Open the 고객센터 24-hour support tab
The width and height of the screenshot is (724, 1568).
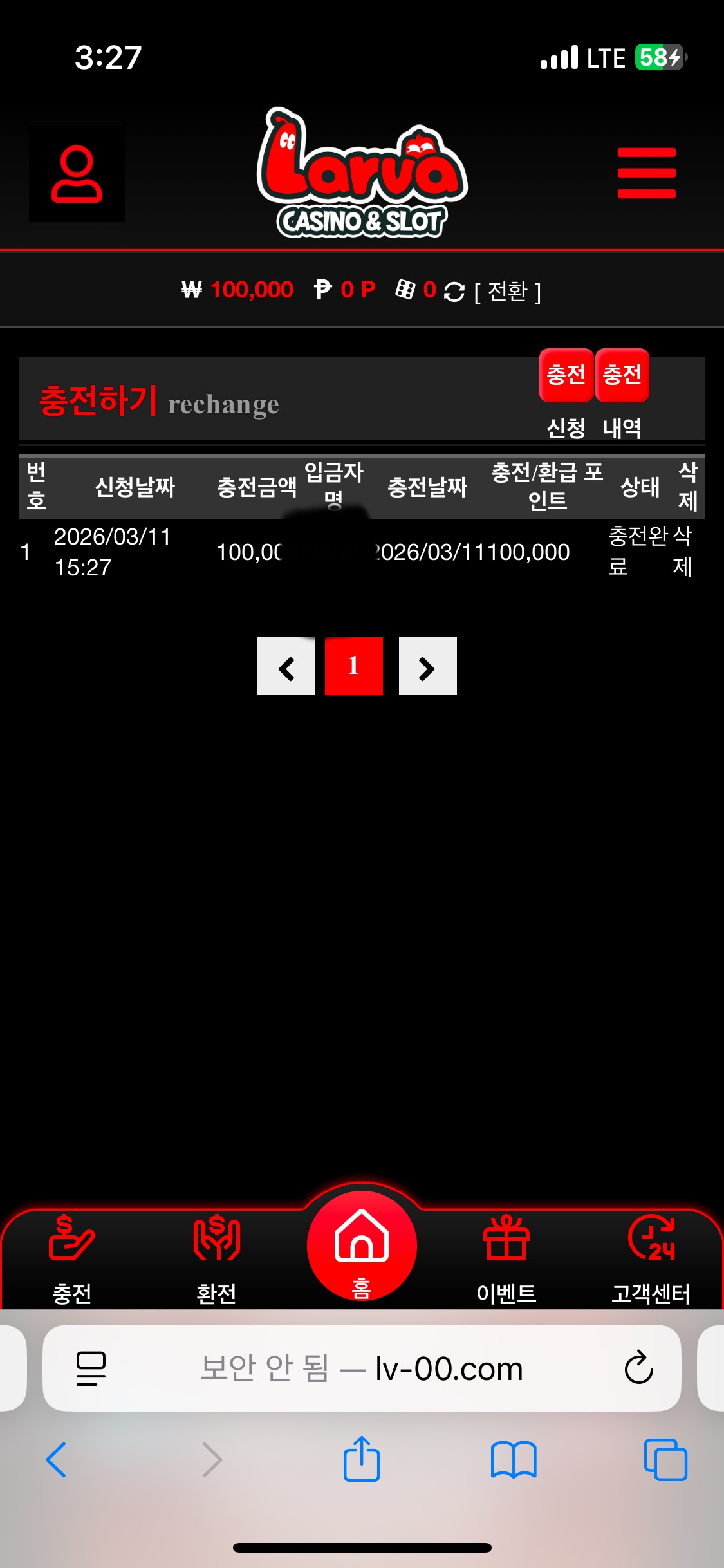651,1255
